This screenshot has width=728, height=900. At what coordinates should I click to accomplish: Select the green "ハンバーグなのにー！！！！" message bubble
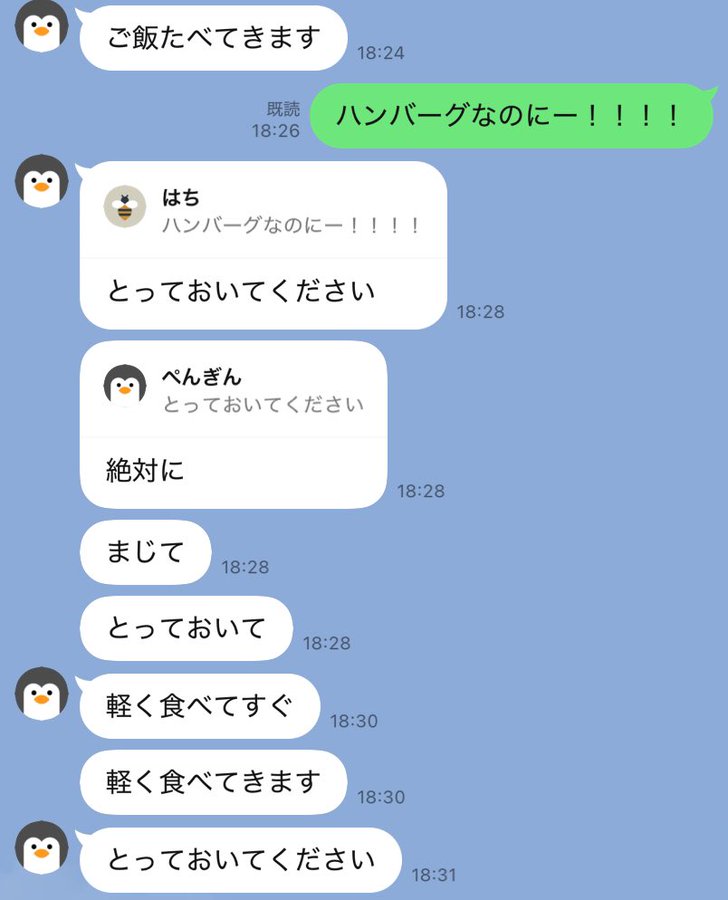click(513, 116)
